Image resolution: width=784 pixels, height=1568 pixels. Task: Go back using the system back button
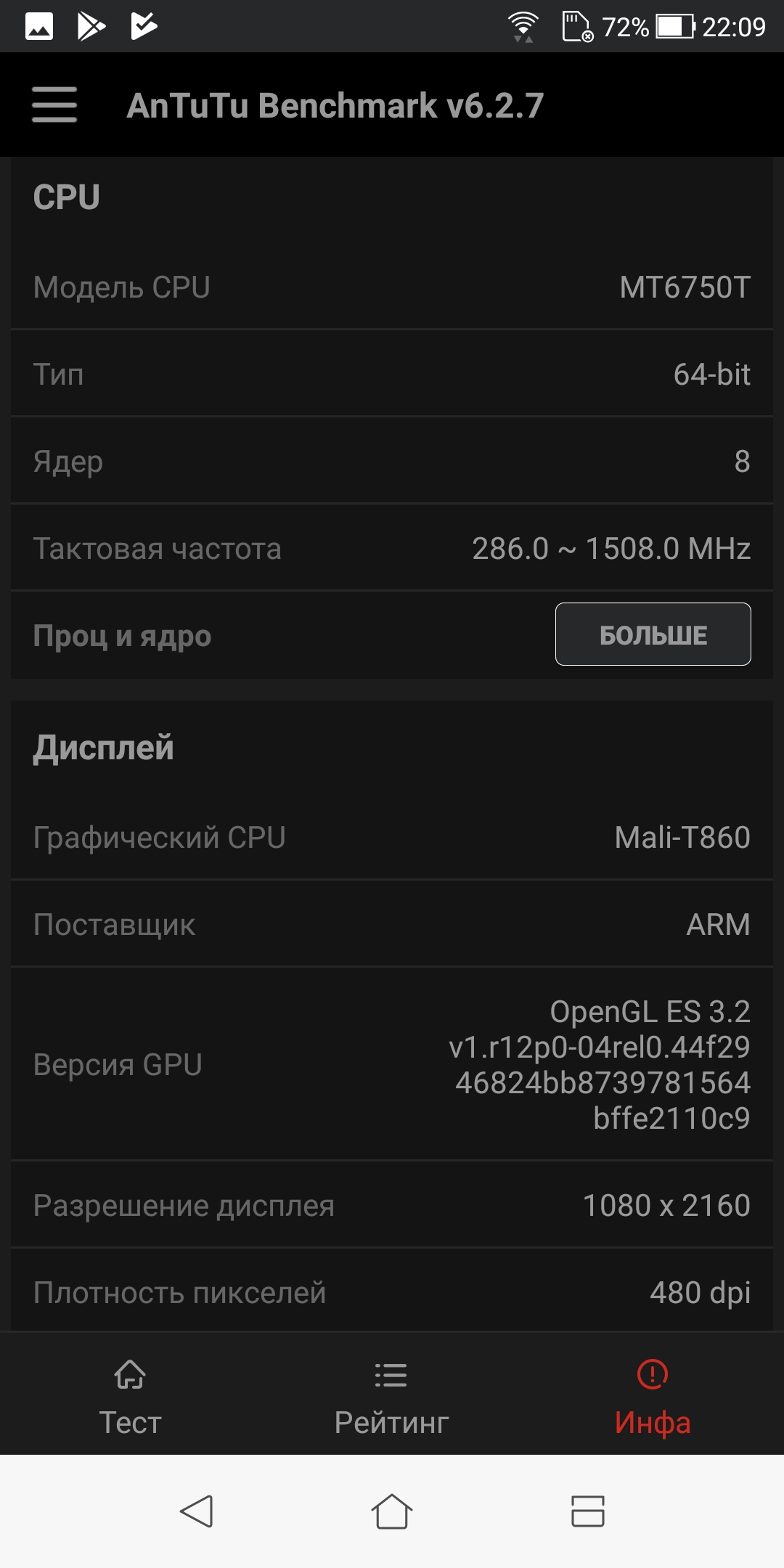(x=196, y=1511)
